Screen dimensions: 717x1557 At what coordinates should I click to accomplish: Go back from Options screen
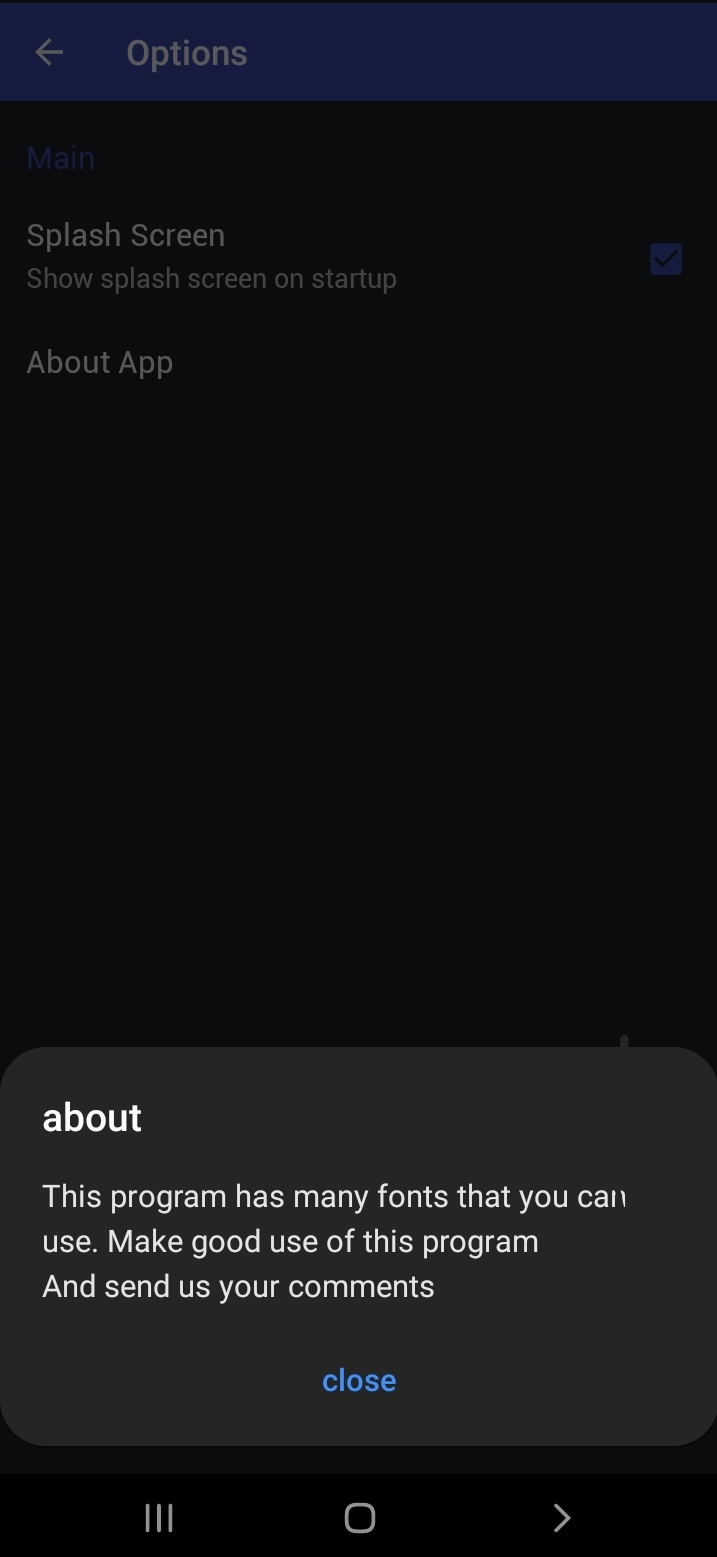[x=49, y=53]
